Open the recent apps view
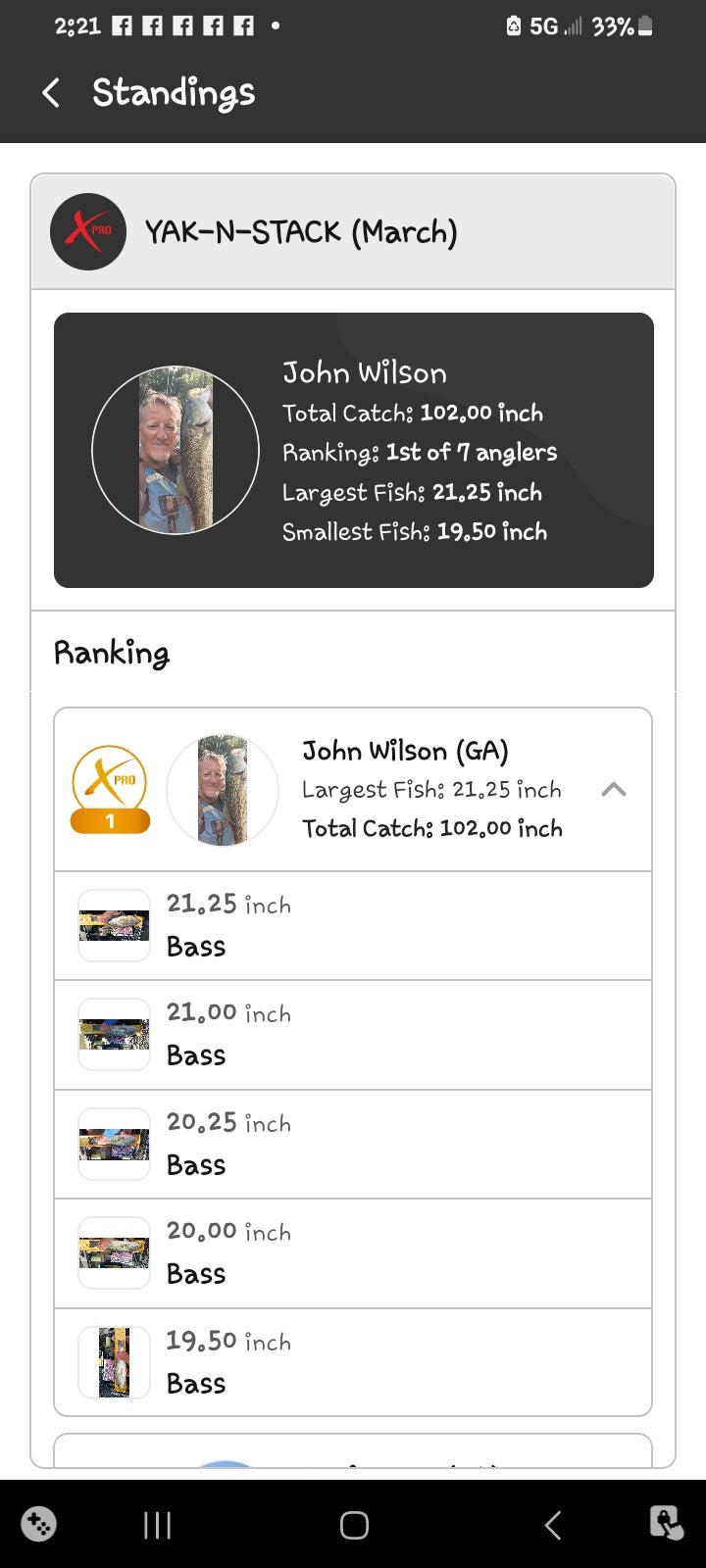 (x=157, y=1525)
